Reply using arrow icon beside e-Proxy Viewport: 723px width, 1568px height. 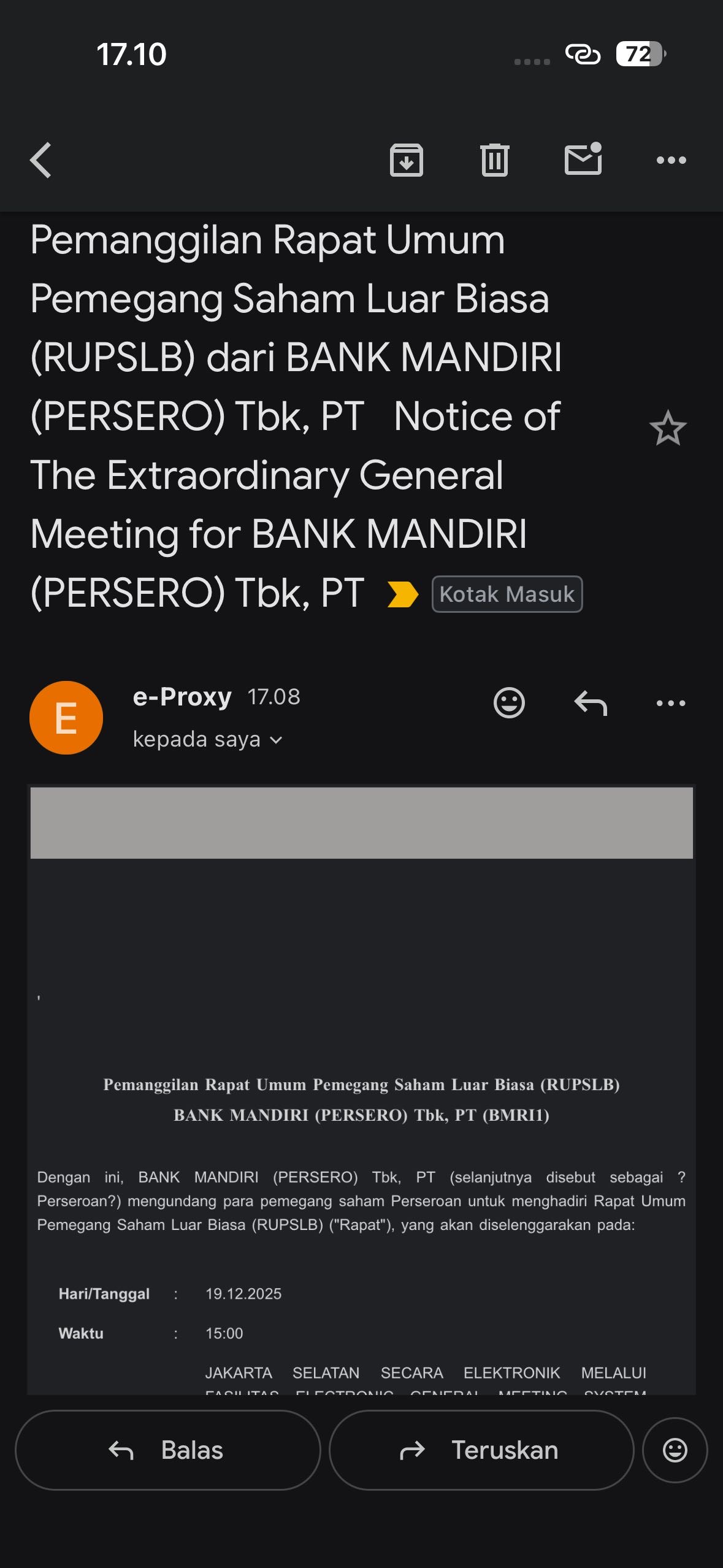591,703
